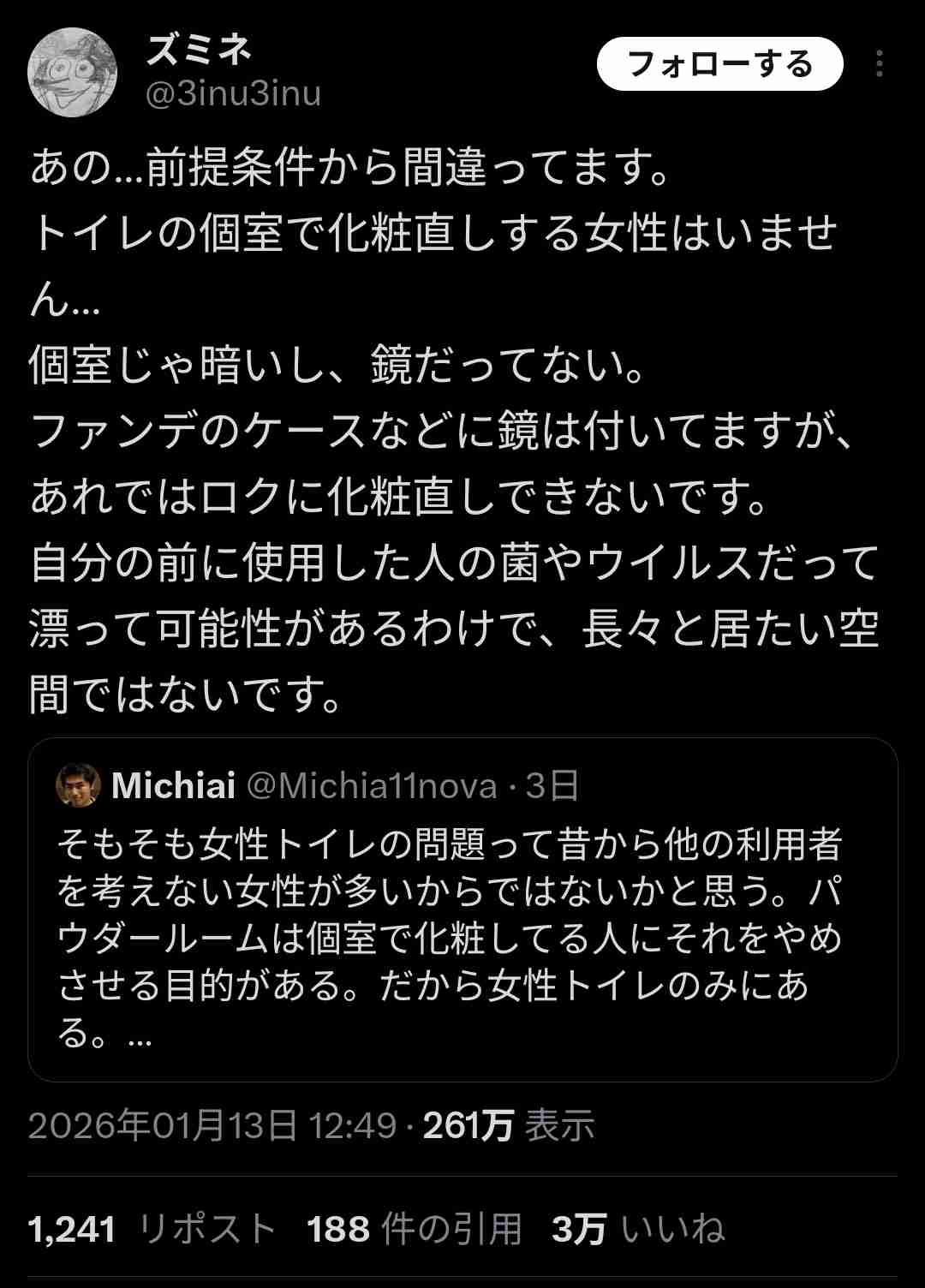This screenshot has width=925, height=1288.
Task: Check the 261万 表示 view count
Action: [x=508, y=1125]
